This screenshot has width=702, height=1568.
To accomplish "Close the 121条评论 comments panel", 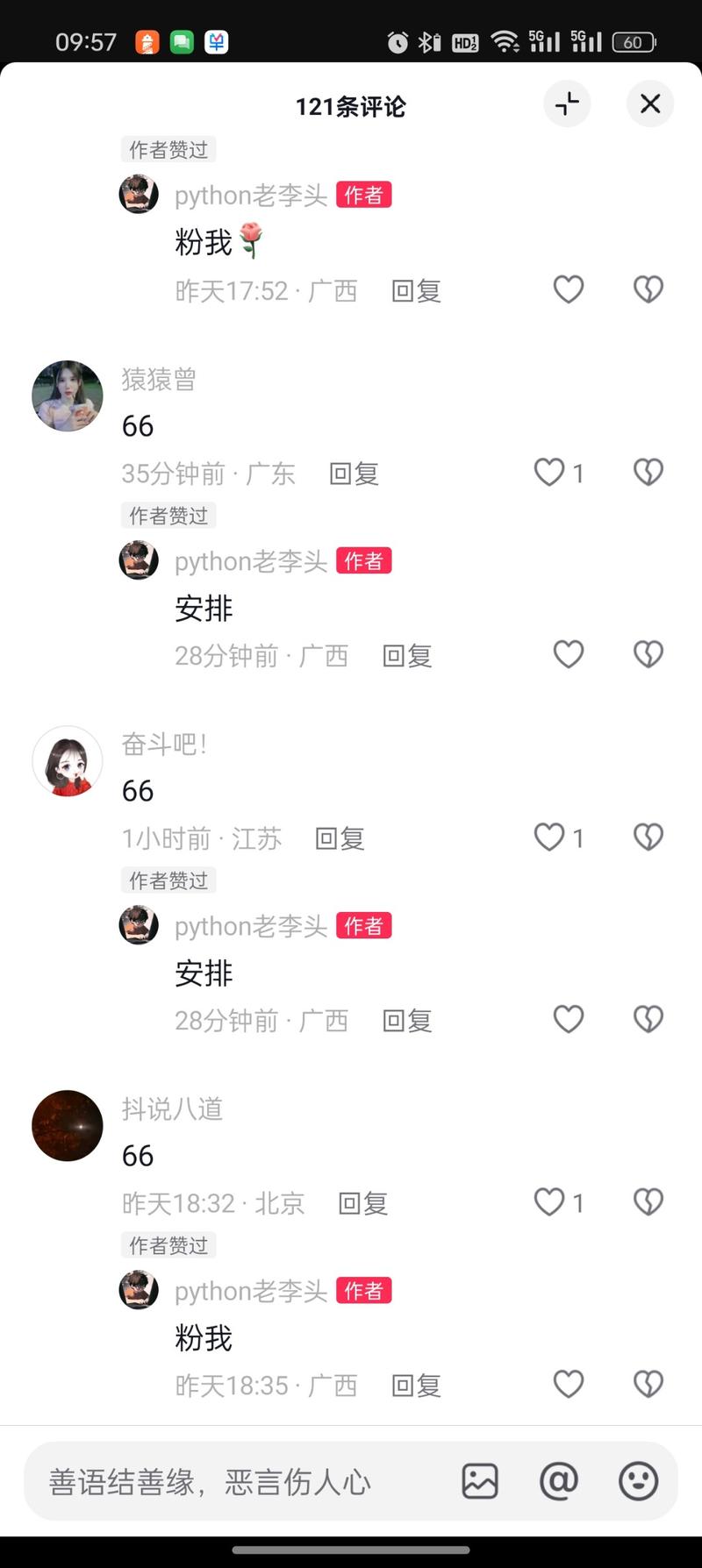I will click(x=650, y=103).
